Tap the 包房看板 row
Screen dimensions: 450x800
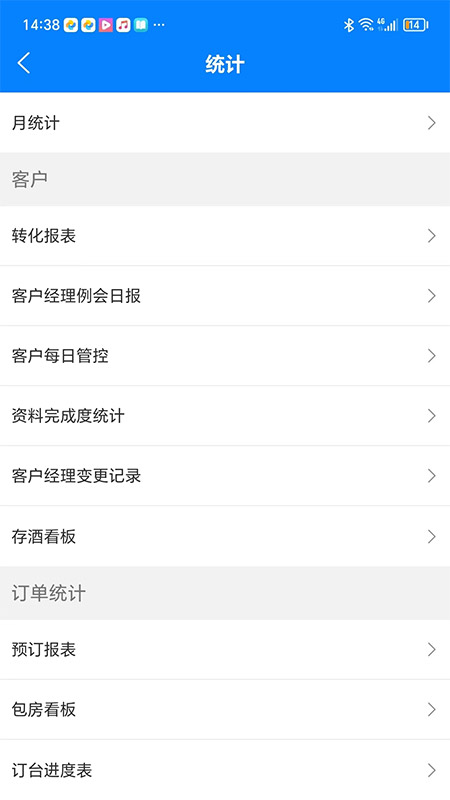coord(225,710)
